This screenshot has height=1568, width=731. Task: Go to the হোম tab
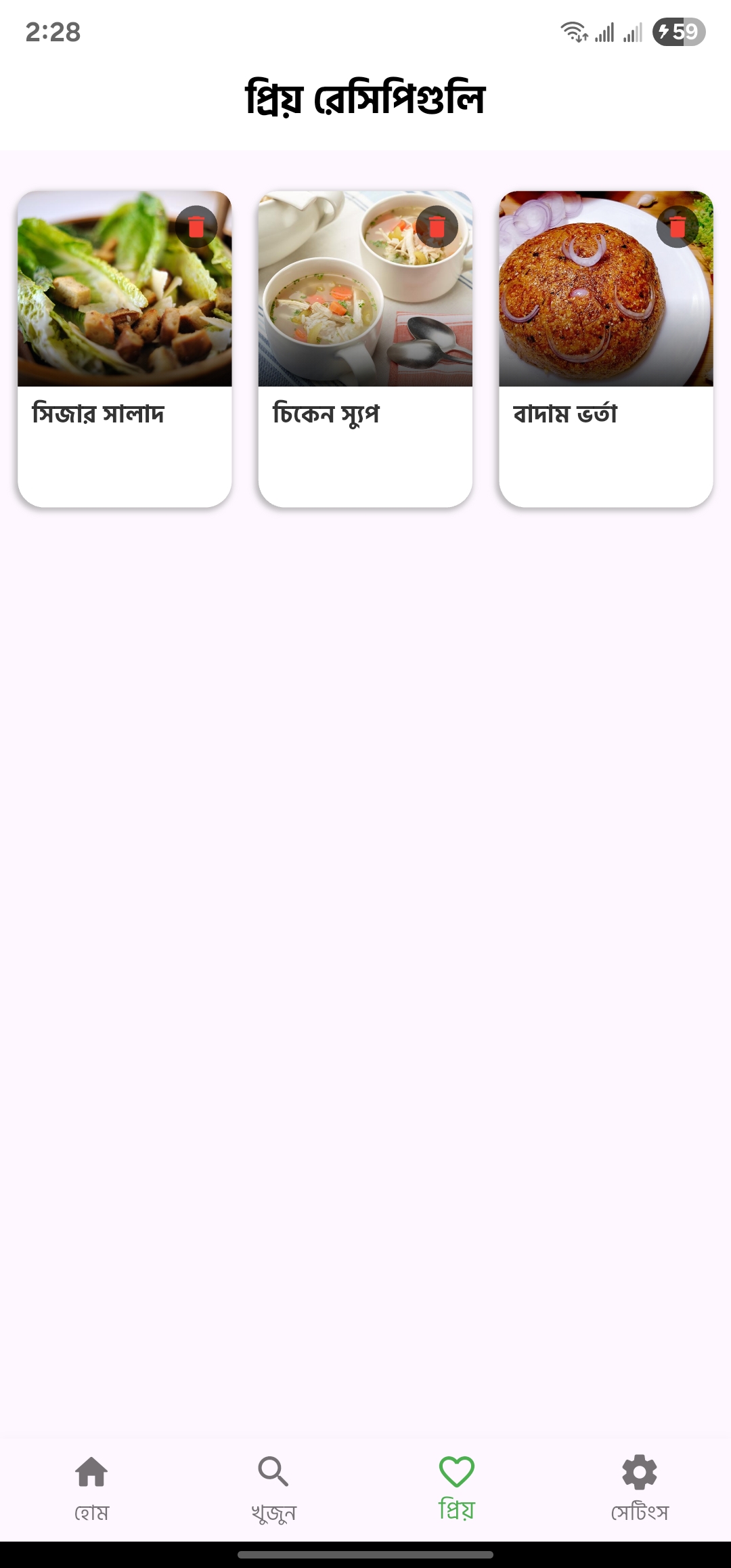[x=91, y=1487]
